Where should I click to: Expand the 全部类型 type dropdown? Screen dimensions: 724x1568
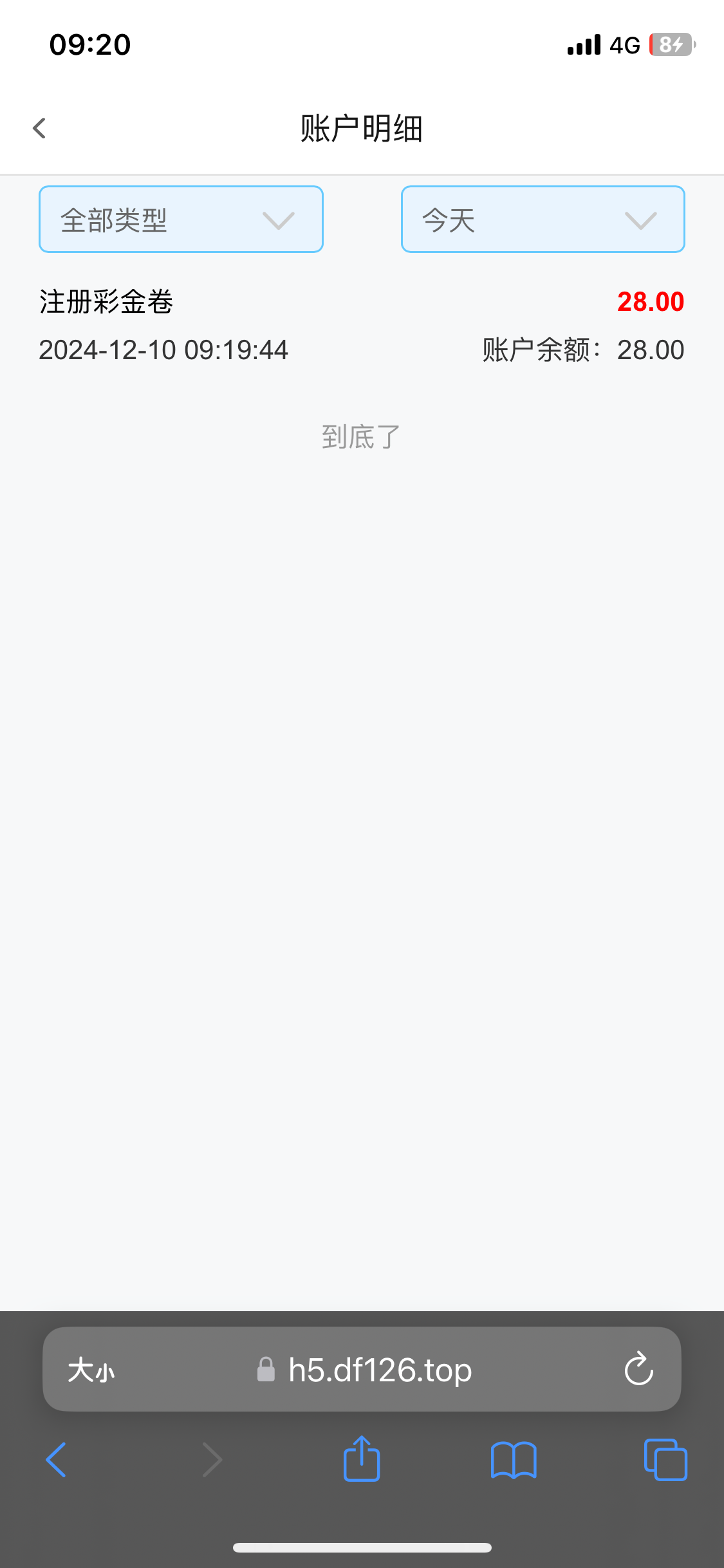pyautogui.click(x=181, y=219)
